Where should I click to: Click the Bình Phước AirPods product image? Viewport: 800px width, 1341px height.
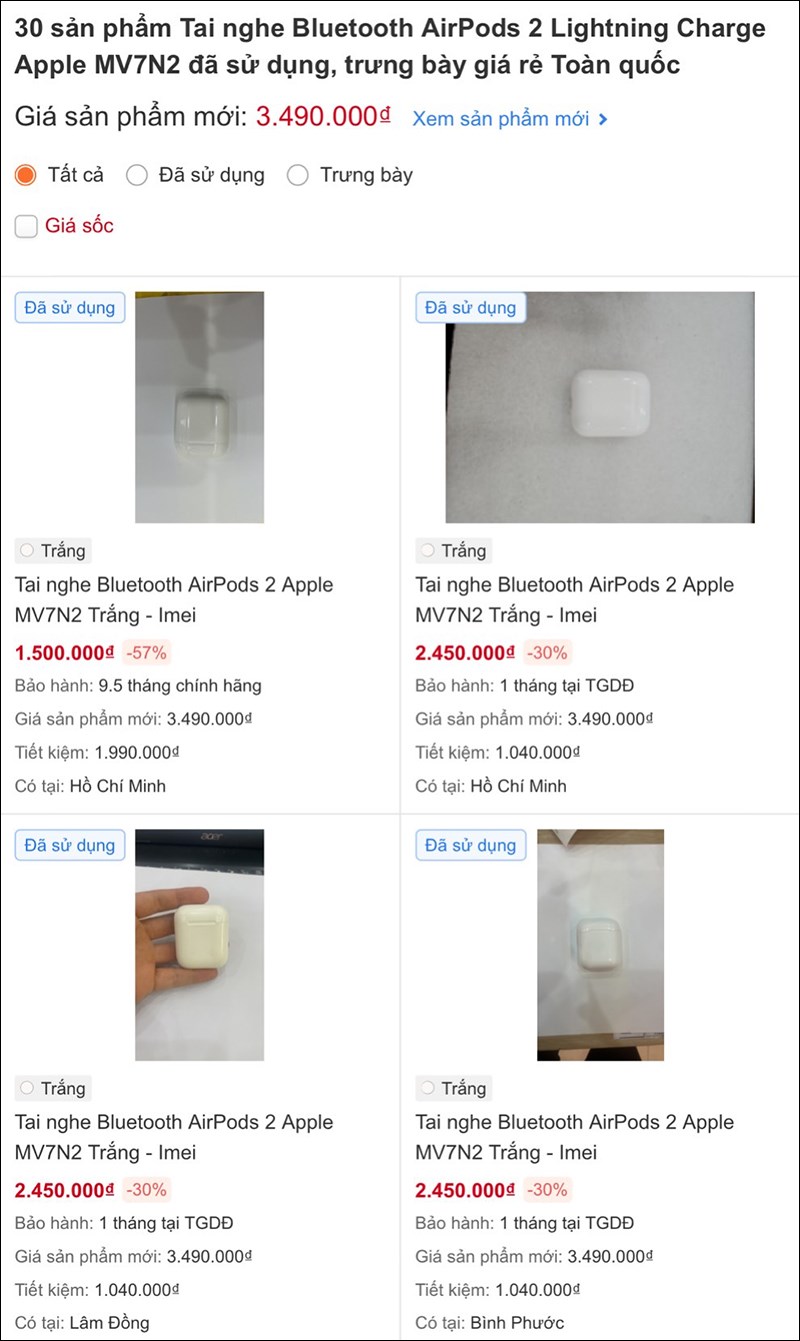click(x=600, y=944)
